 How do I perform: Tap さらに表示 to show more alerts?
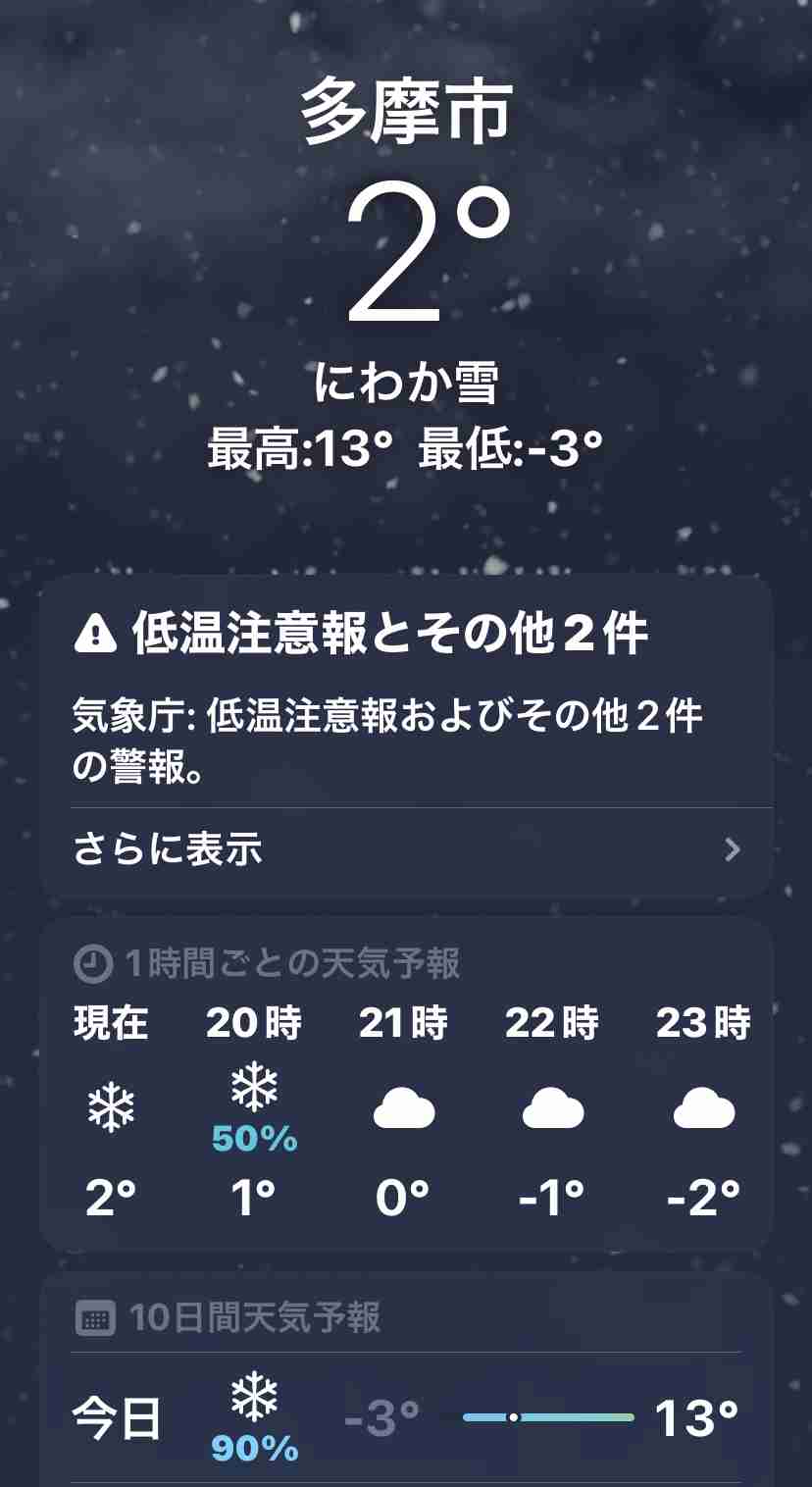pyautogui.click(x=406, y=850)
